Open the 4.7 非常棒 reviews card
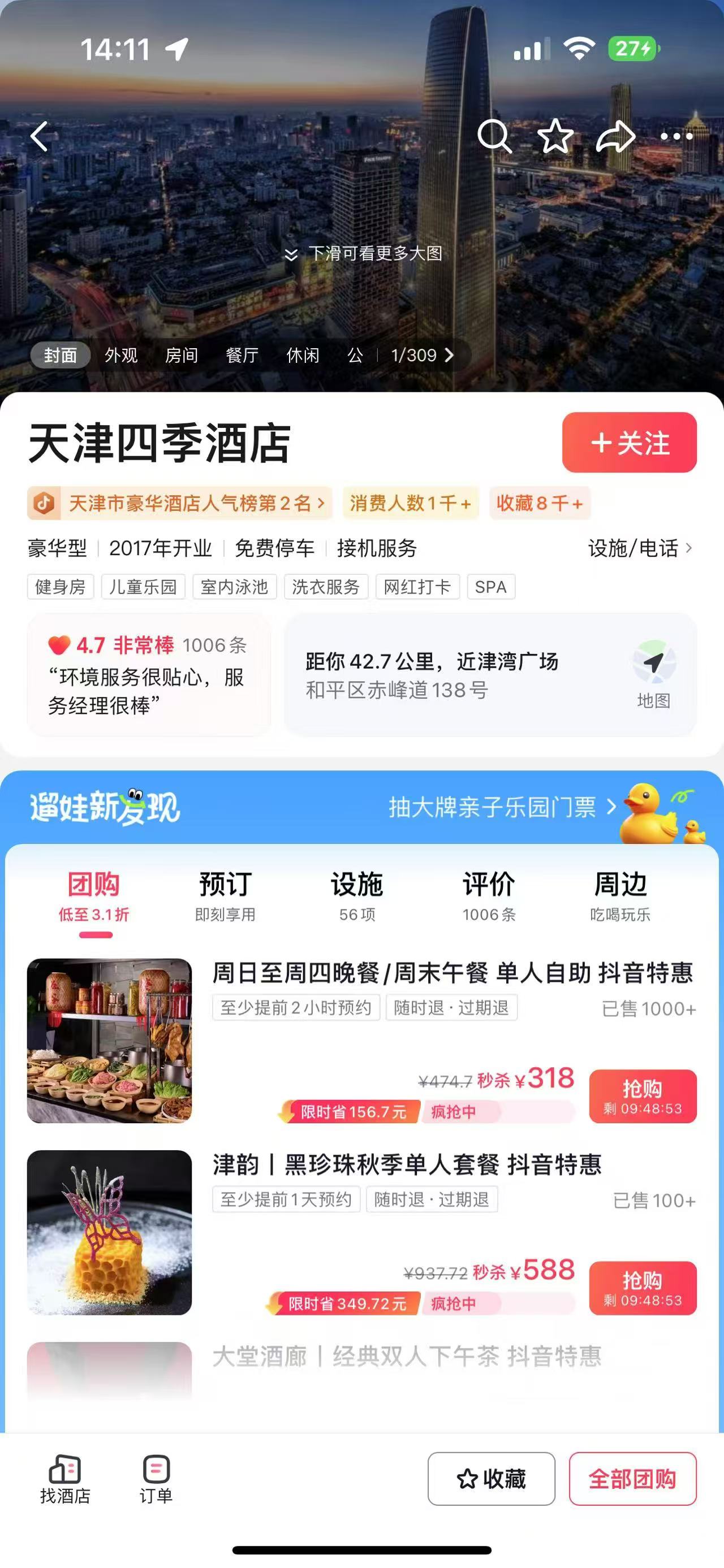 148,674
